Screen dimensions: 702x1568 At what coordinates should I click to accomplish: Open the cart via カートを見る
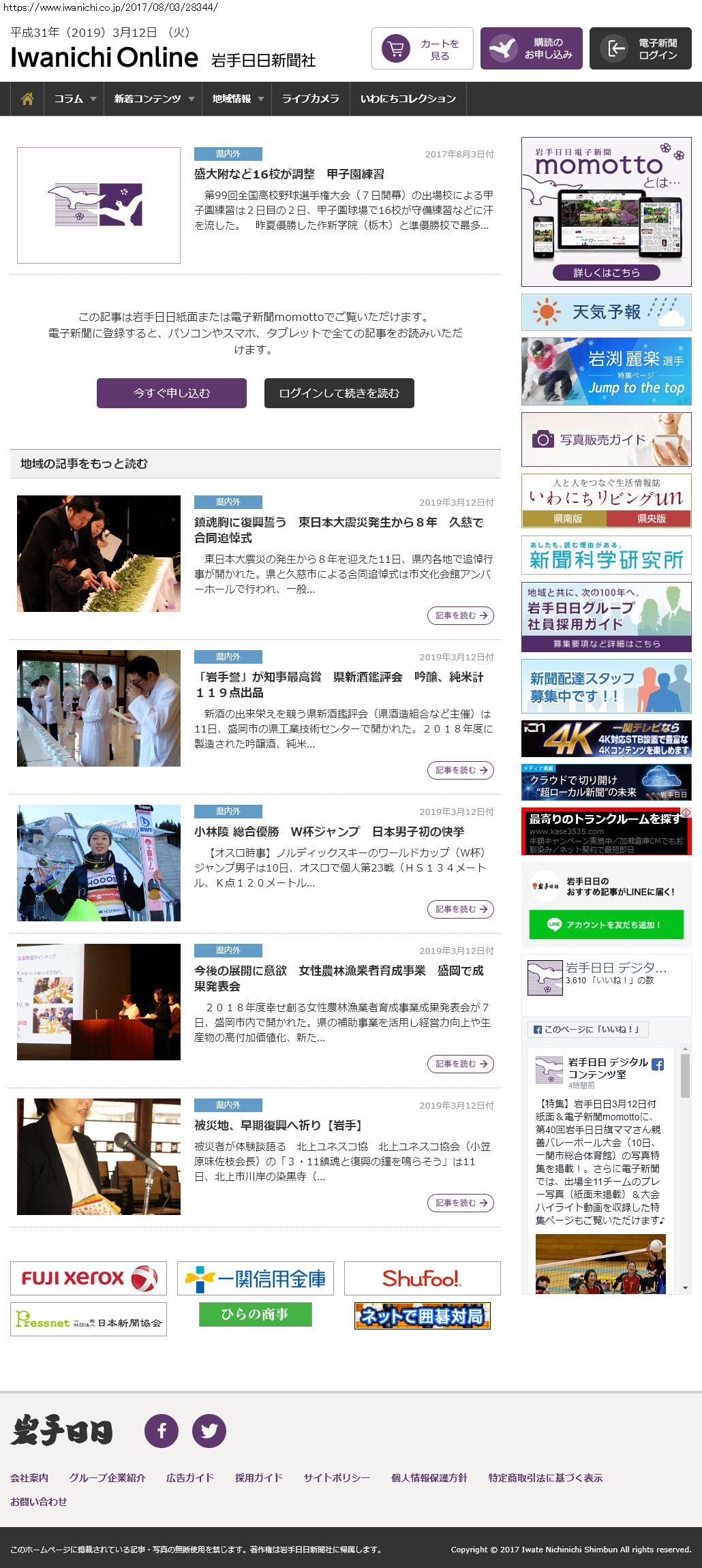point(422,48)
